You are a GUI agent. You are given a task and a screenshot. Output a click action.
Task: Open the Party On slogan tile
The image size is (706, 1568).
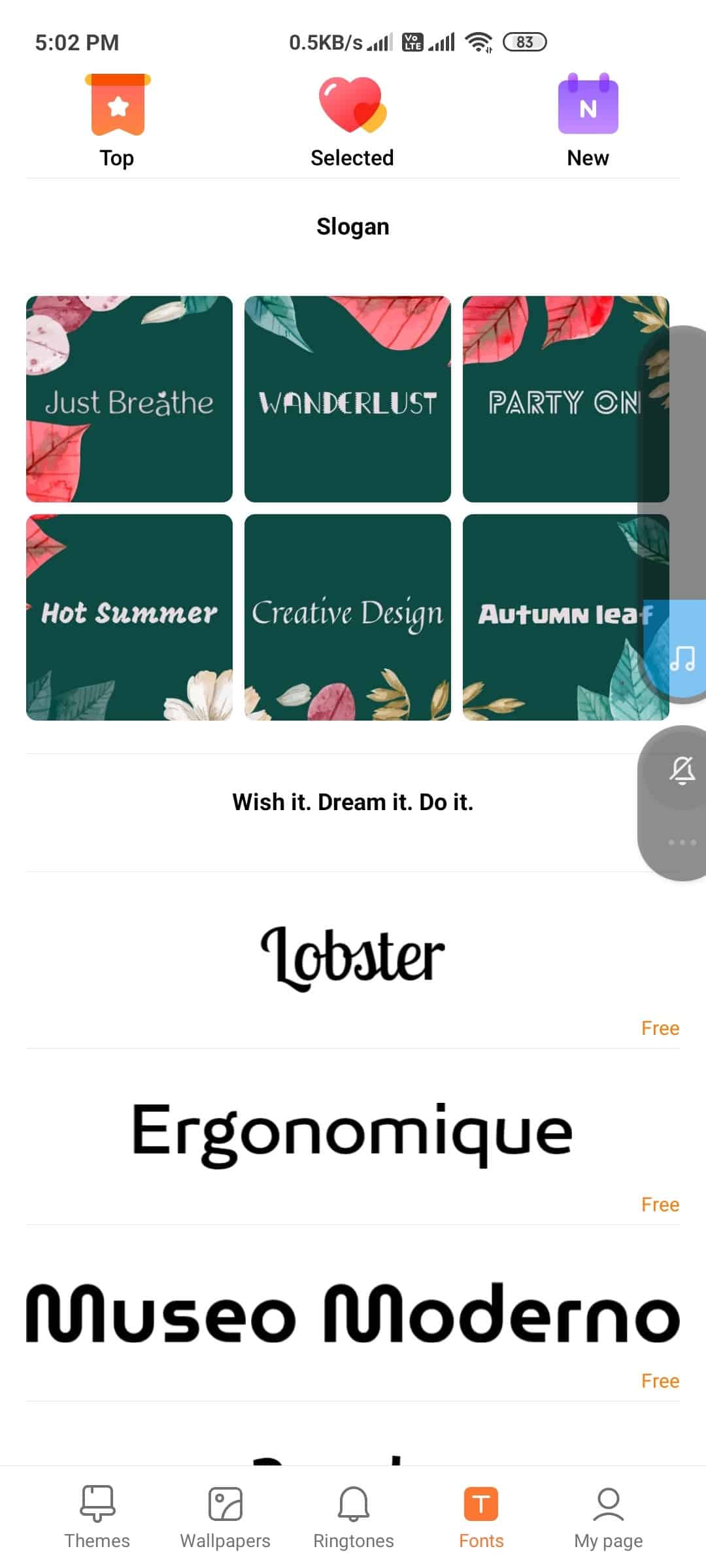(x=566, y=399)
